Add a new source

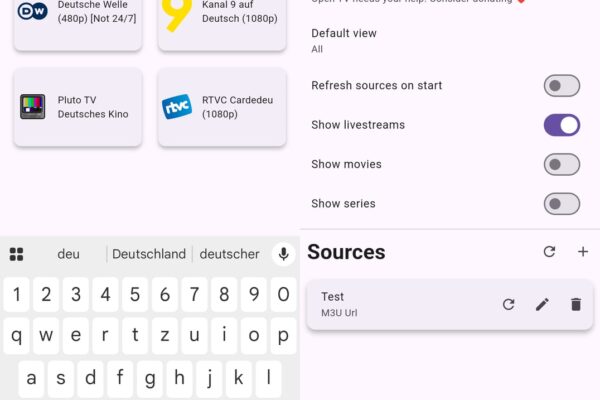pos(583,252)
